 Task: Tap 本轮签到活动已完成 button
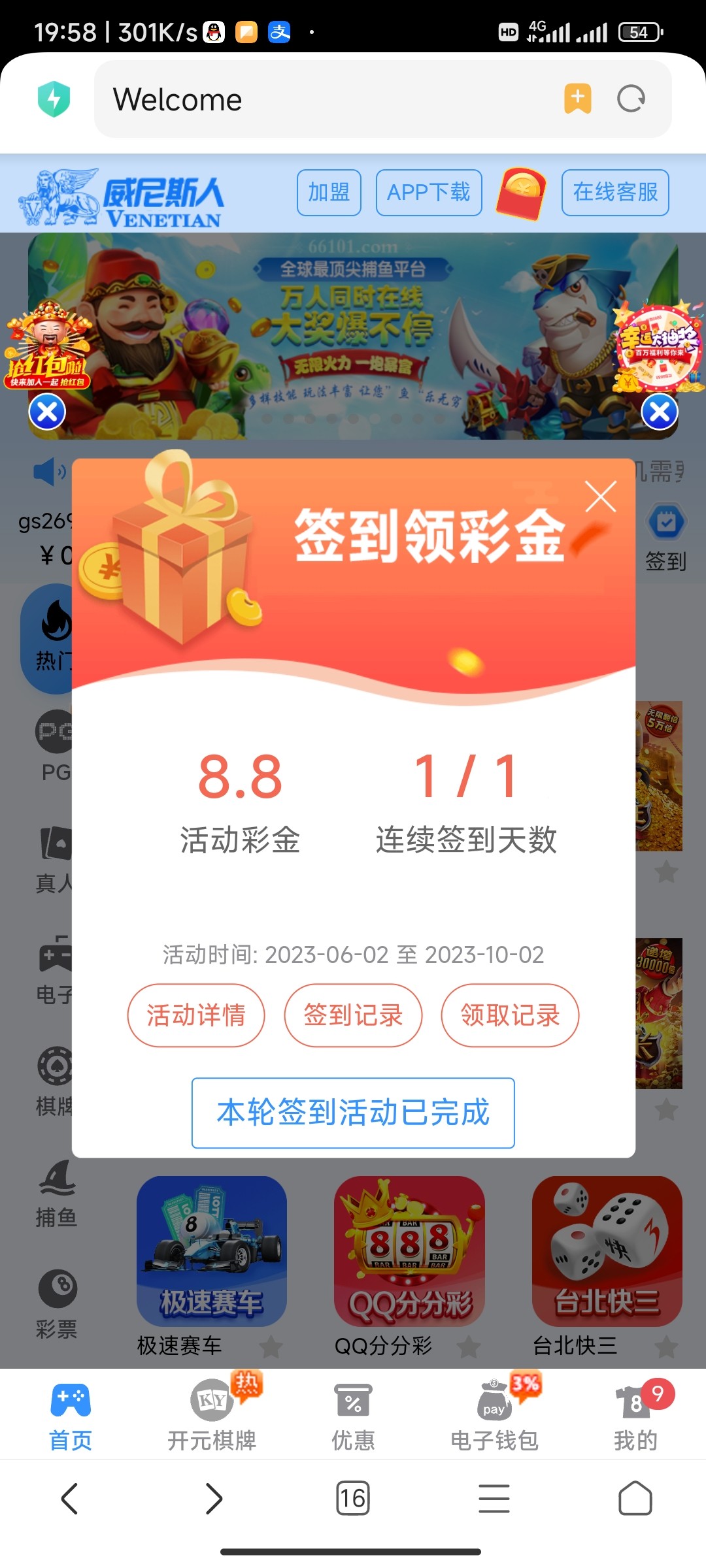[353, 1113]
